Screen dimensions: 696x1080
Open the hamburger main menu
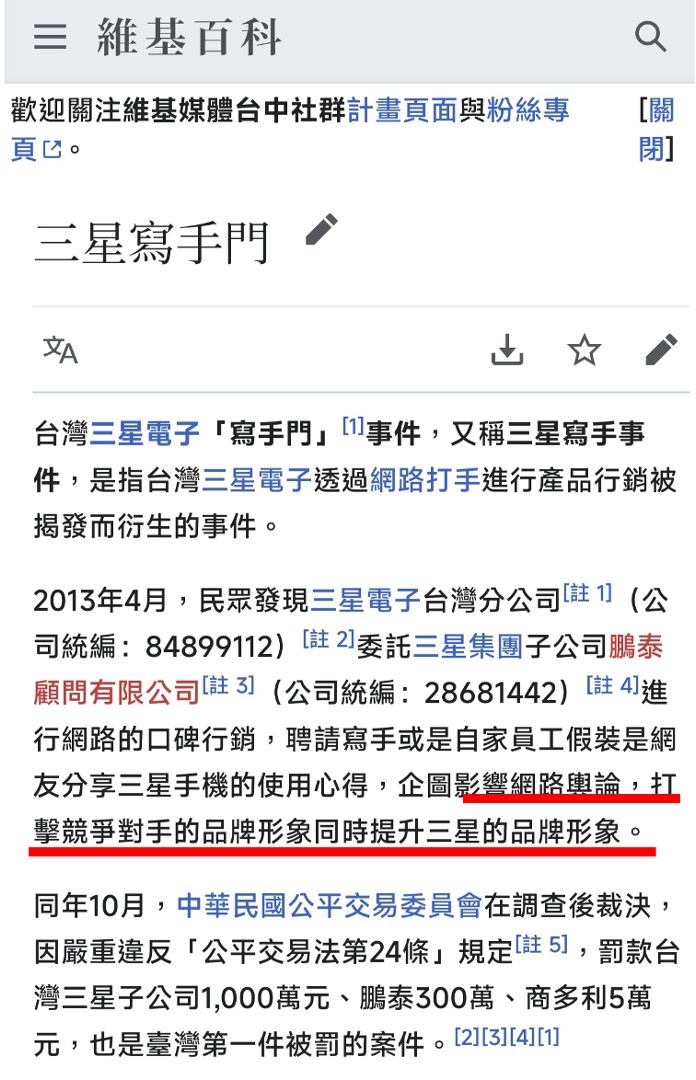[50, 38]
